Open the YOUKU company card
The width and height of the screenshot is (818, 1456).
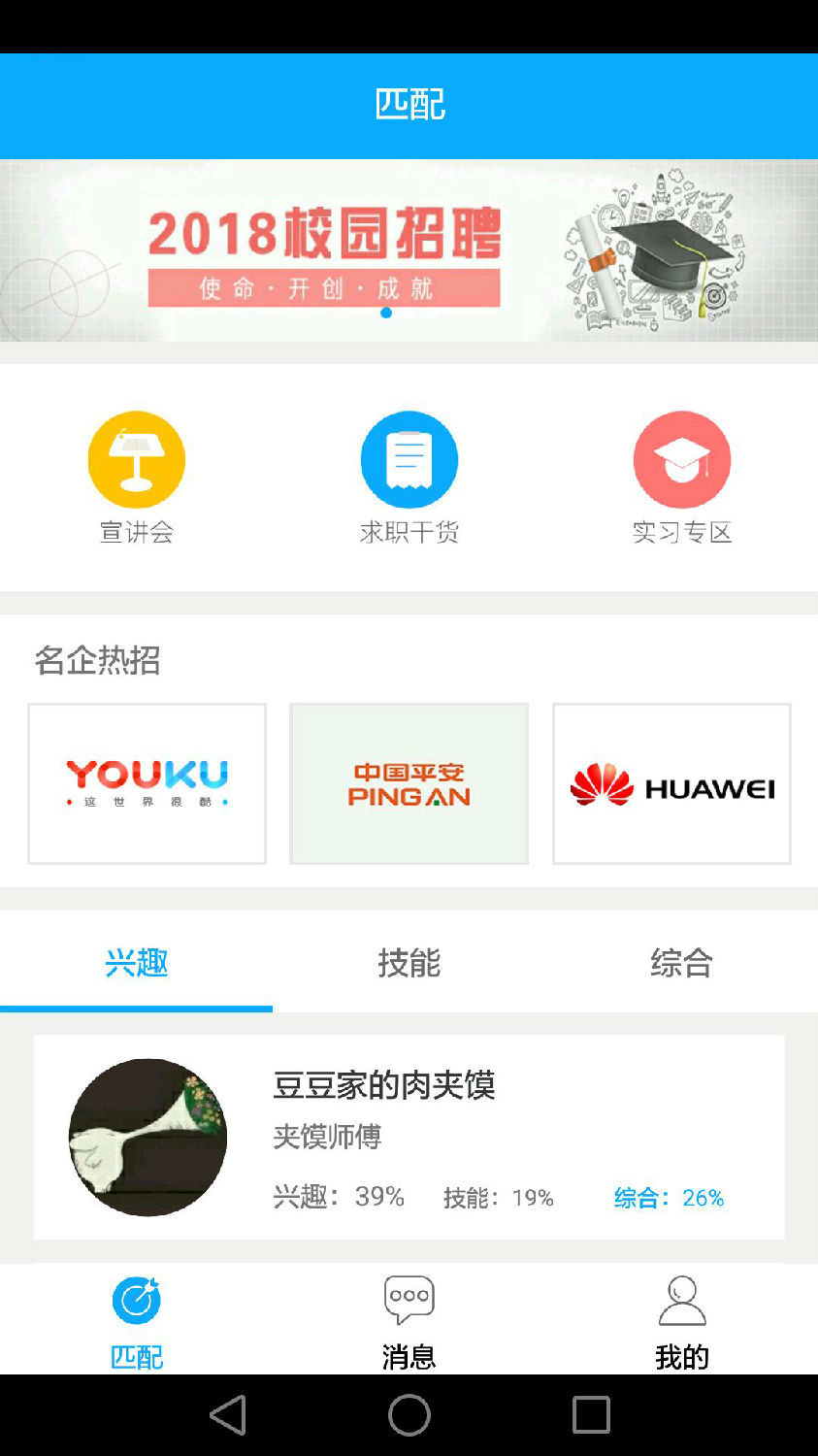pos(147,783)
